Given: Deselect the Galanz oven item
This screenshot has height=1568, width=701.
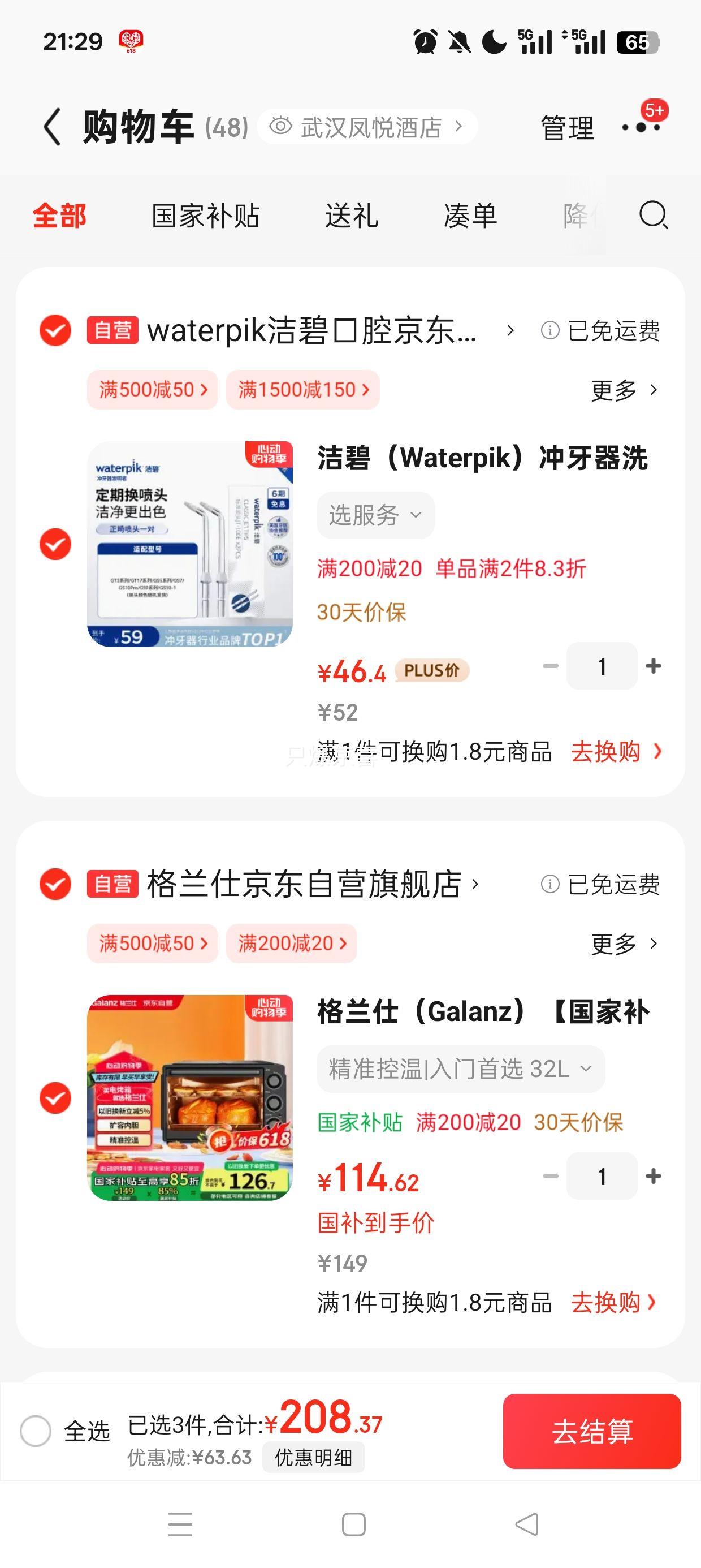Looking at the screenshot, I should click(x=55, y=1097).
